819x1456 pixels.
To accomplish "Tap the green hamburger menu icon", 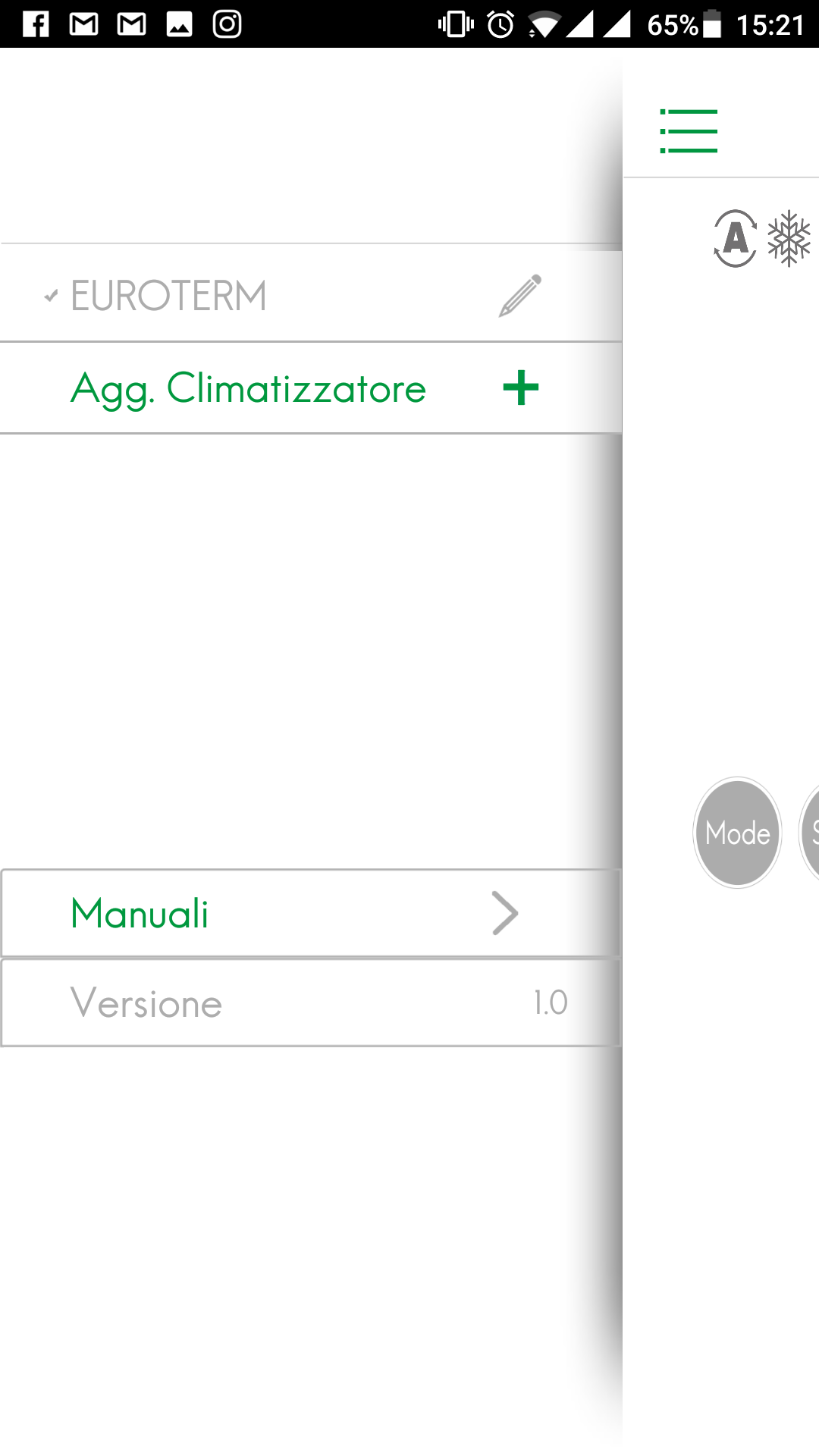I will pyautogui.click(x=689, y=130).
